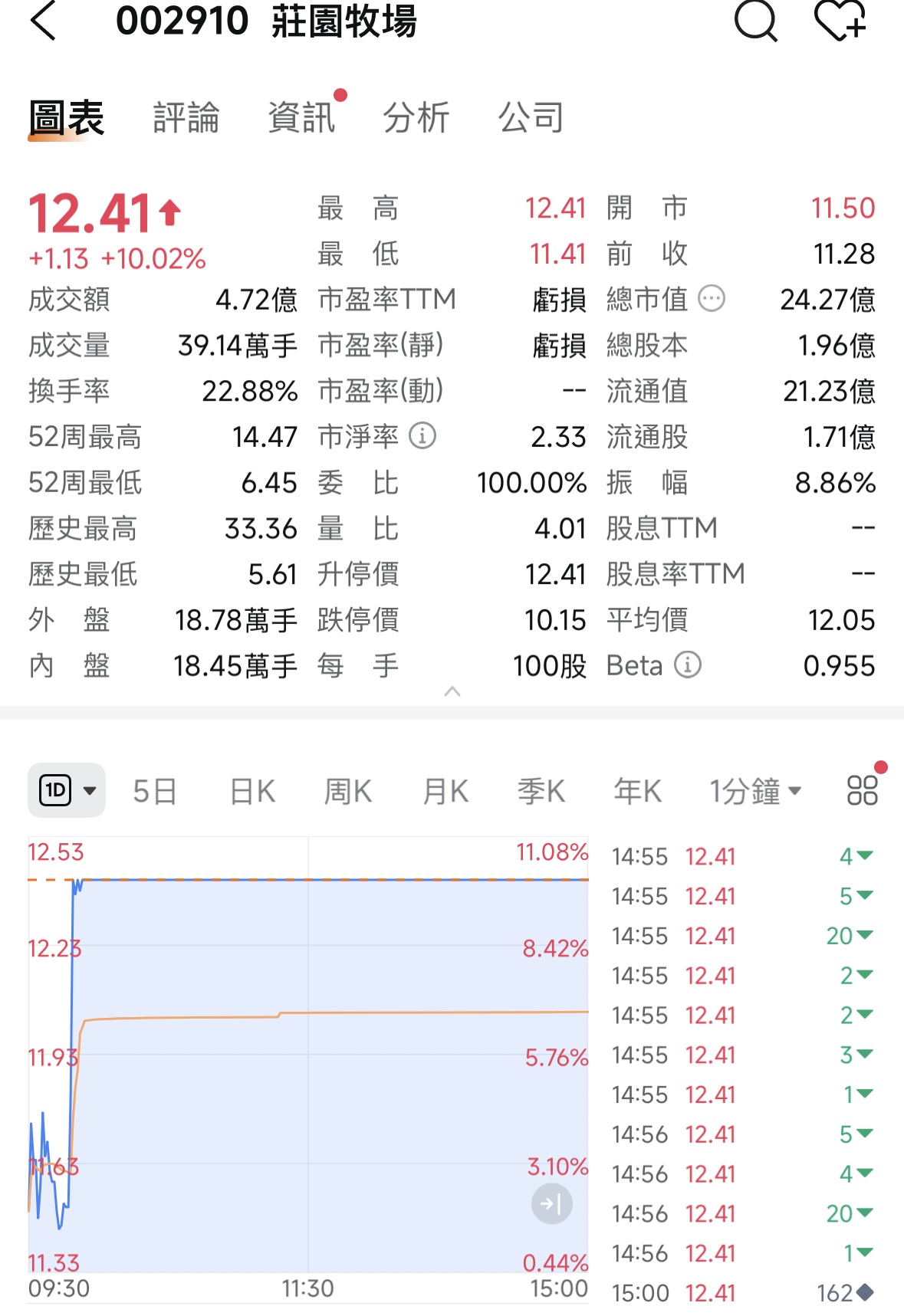The image size is (904, 1316).
Task: Show the 總市值 display options
Action: (712, 299)
